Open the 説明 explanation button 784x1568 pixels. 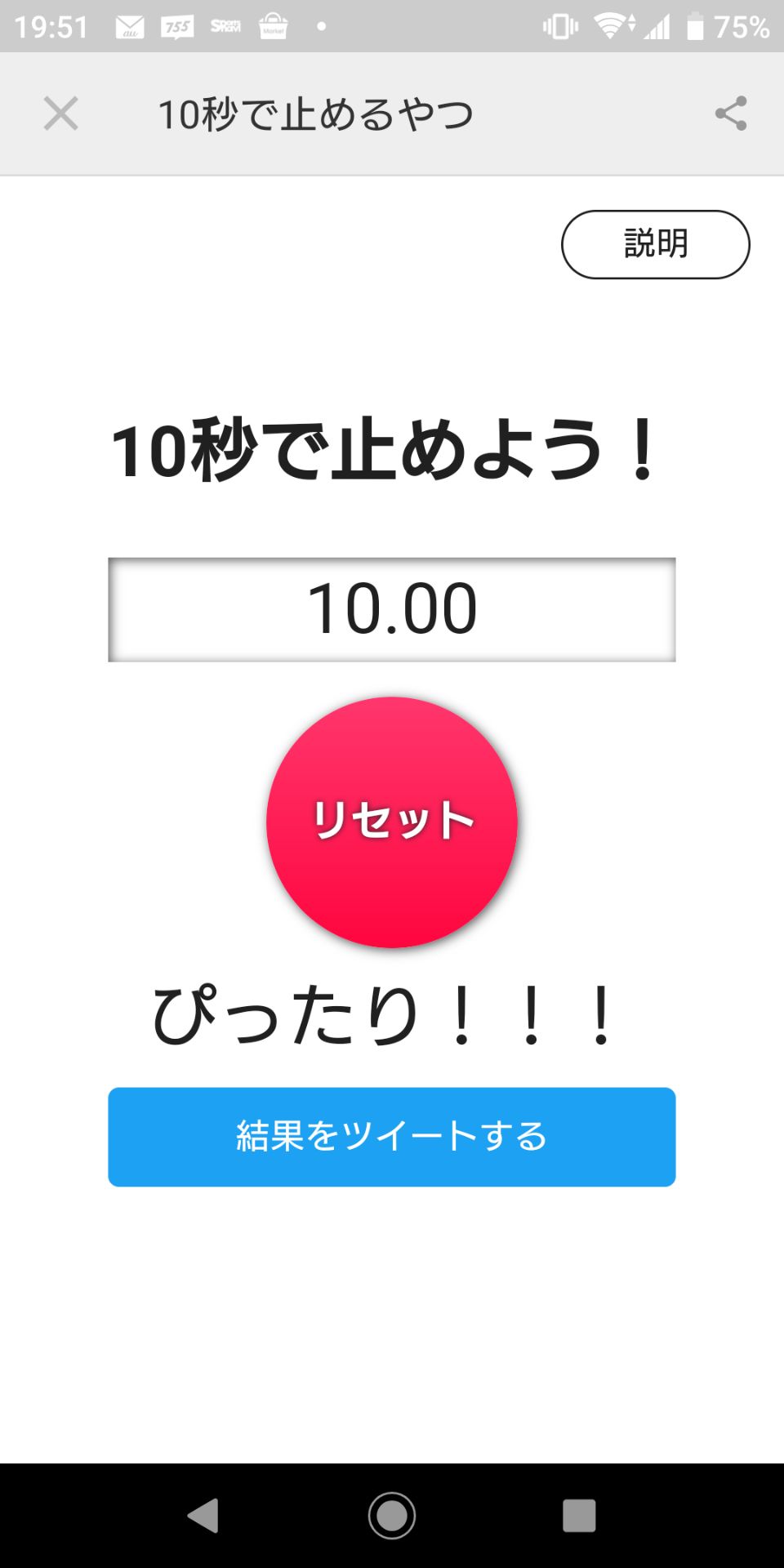tap(655, 244)
